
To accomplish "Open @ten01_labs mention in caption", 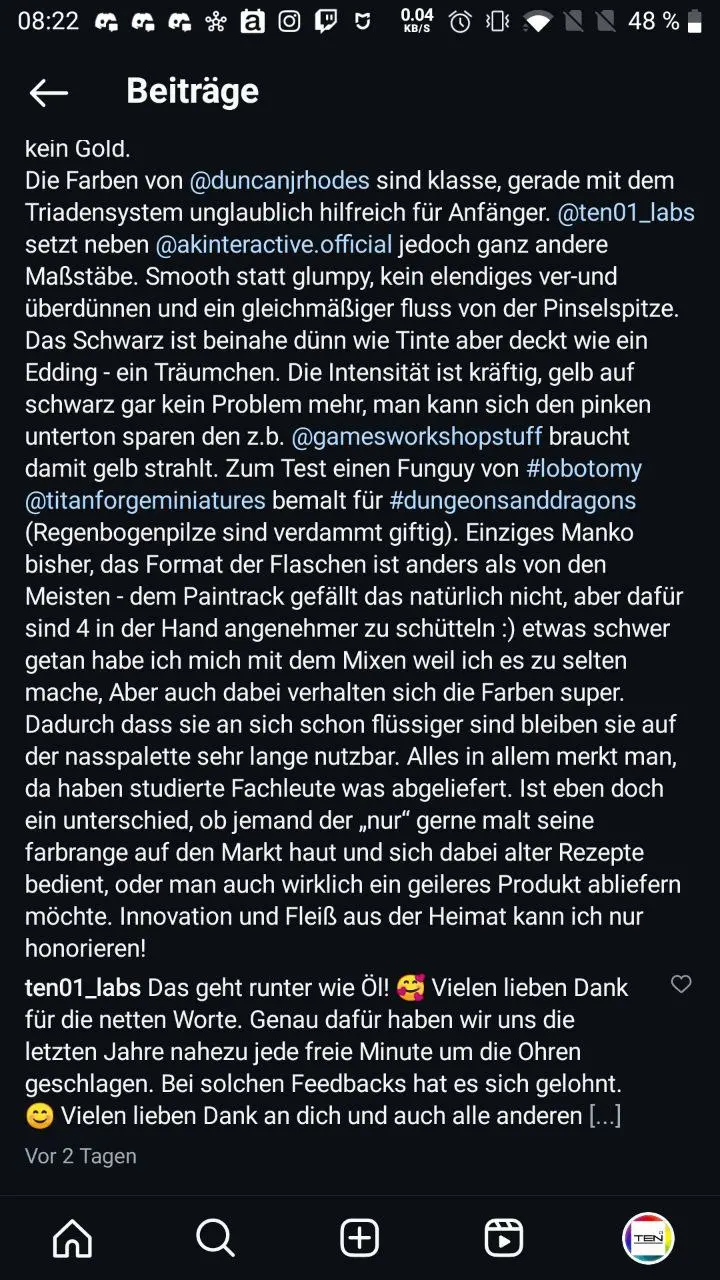I will 625,213.
